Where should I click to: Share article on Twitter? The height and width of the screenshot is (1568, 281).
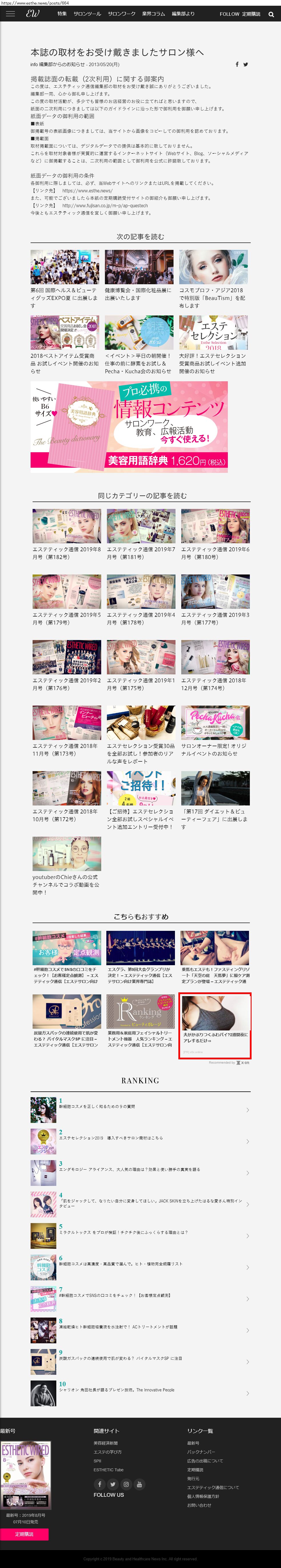click(x=246, y=64)
